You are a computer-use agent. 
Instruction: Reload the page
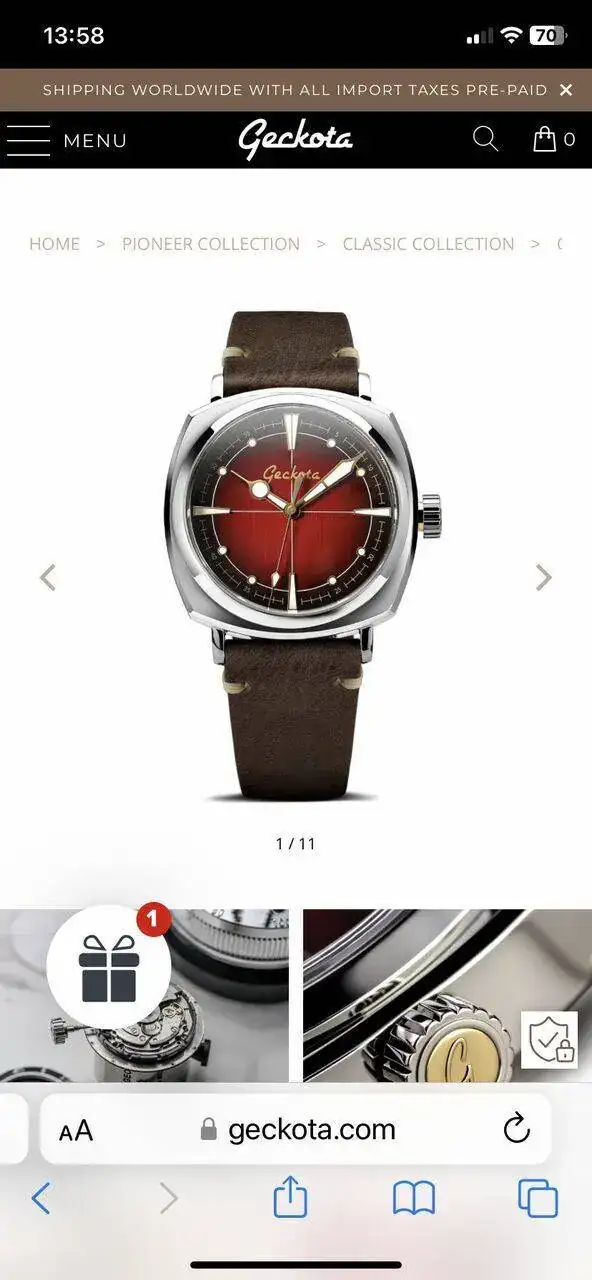(516, 1130)
